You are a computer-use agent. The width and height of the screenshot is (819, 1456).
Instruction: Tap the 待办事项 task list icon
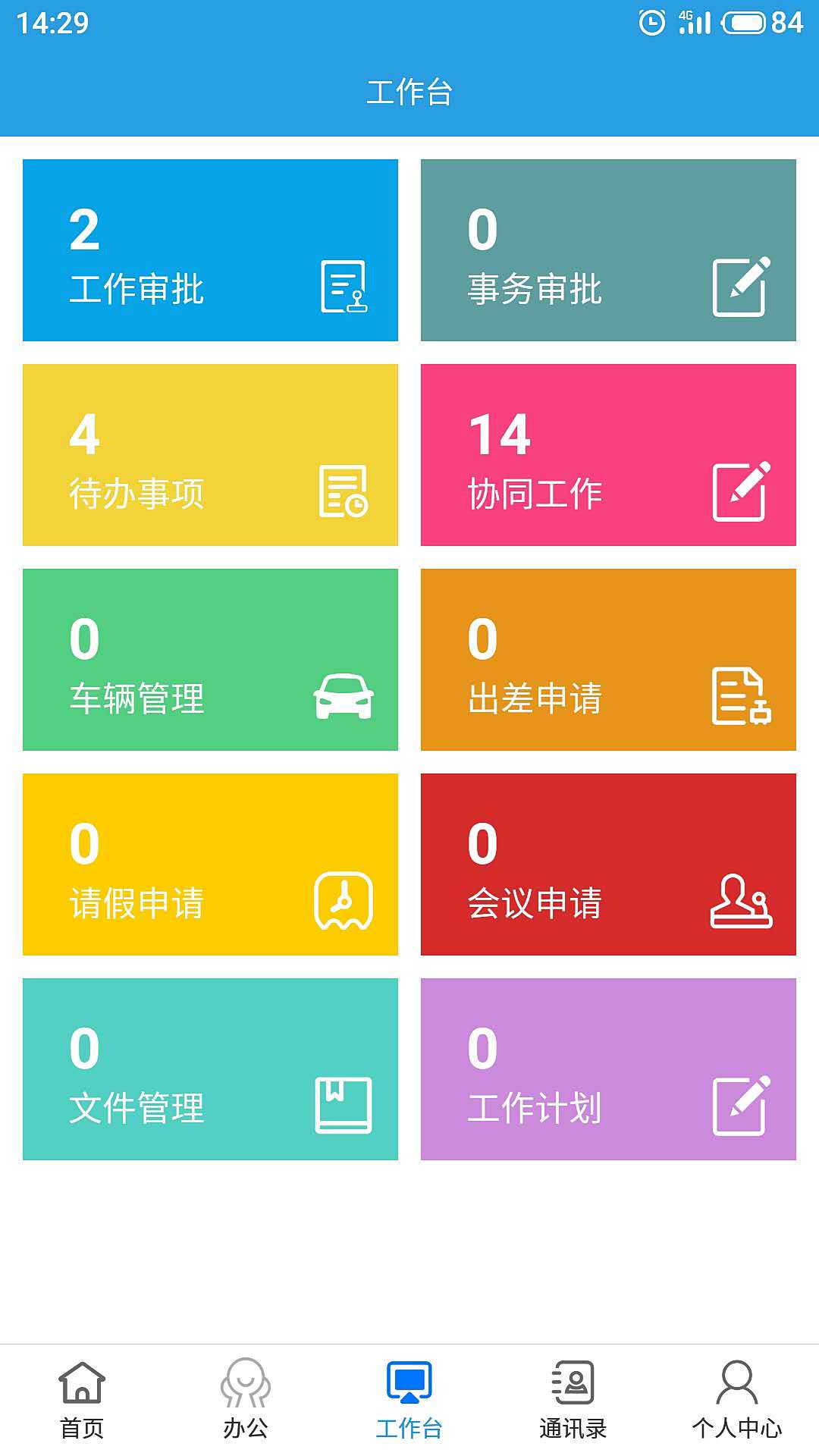point(346,491)
